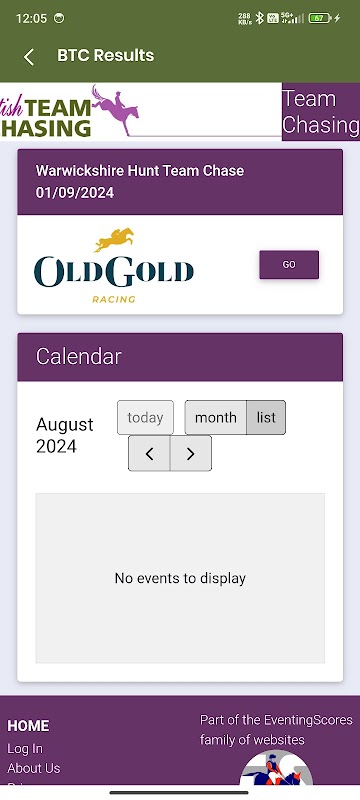Viewport: 360px width, 800px height.
Task: Tap GO for Warwickshire Hunt Team Chase
Action: 289,265
